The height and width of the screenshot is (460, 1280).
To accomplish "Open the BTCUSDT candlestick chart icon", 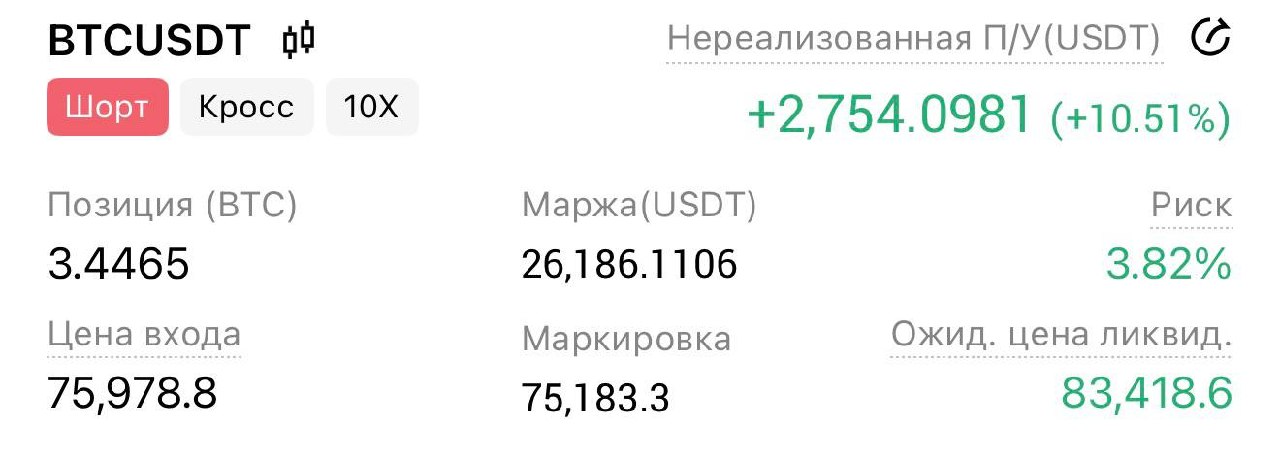I will pyautogui.click(x=299, y=41).
